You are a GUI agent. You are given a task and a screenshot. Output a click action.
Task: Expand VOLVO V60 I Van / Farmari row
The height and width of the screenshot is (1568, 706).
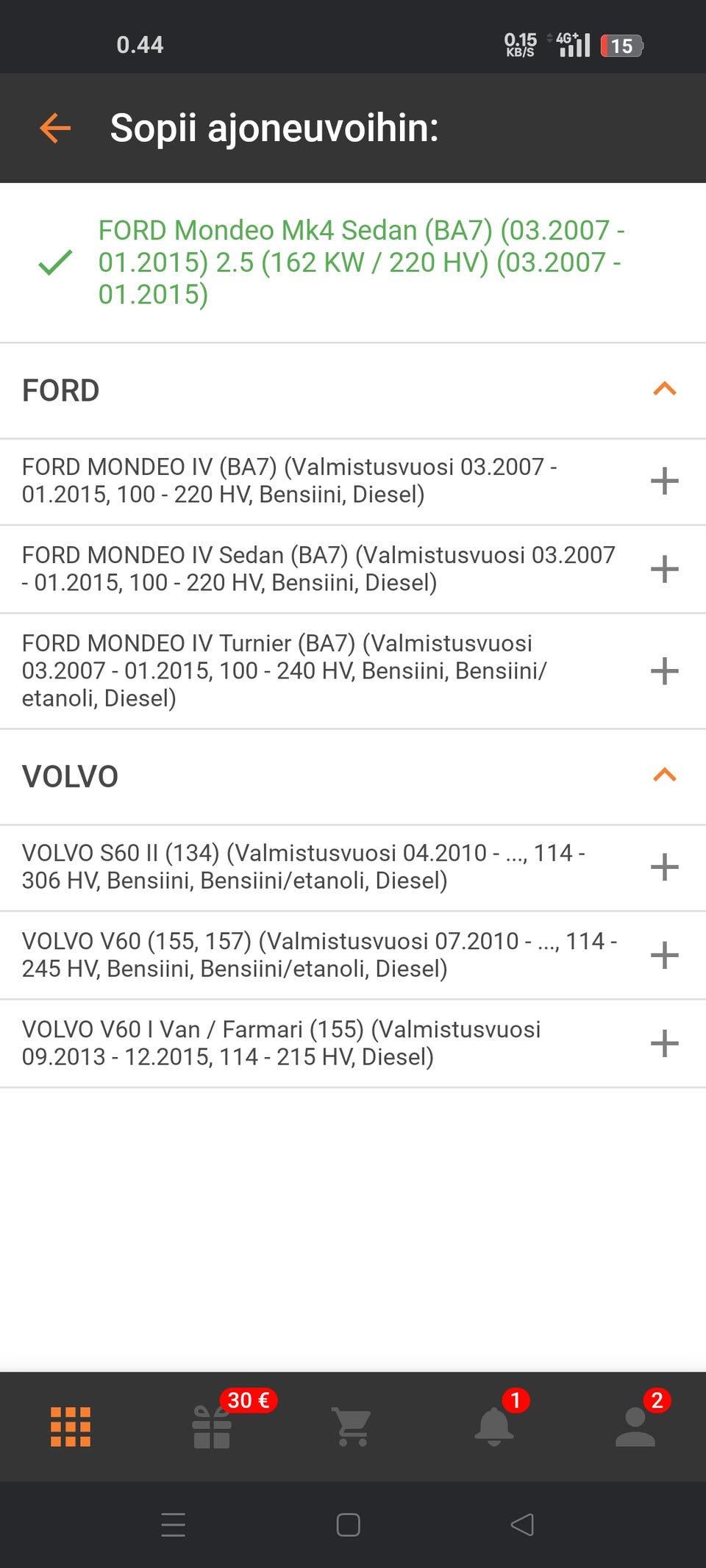coord(664,1043)
